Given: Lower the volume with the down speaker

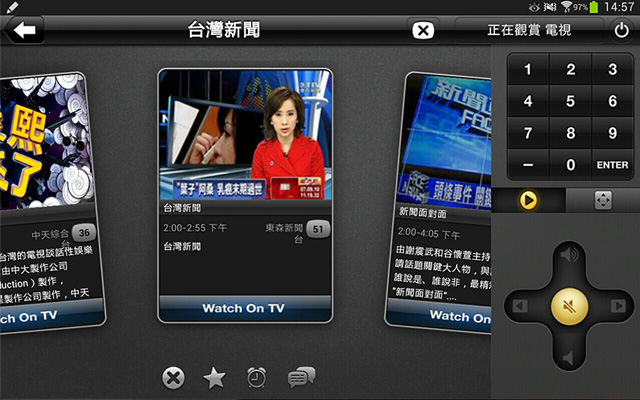Looking at the screenshot, I should (569, 357).
